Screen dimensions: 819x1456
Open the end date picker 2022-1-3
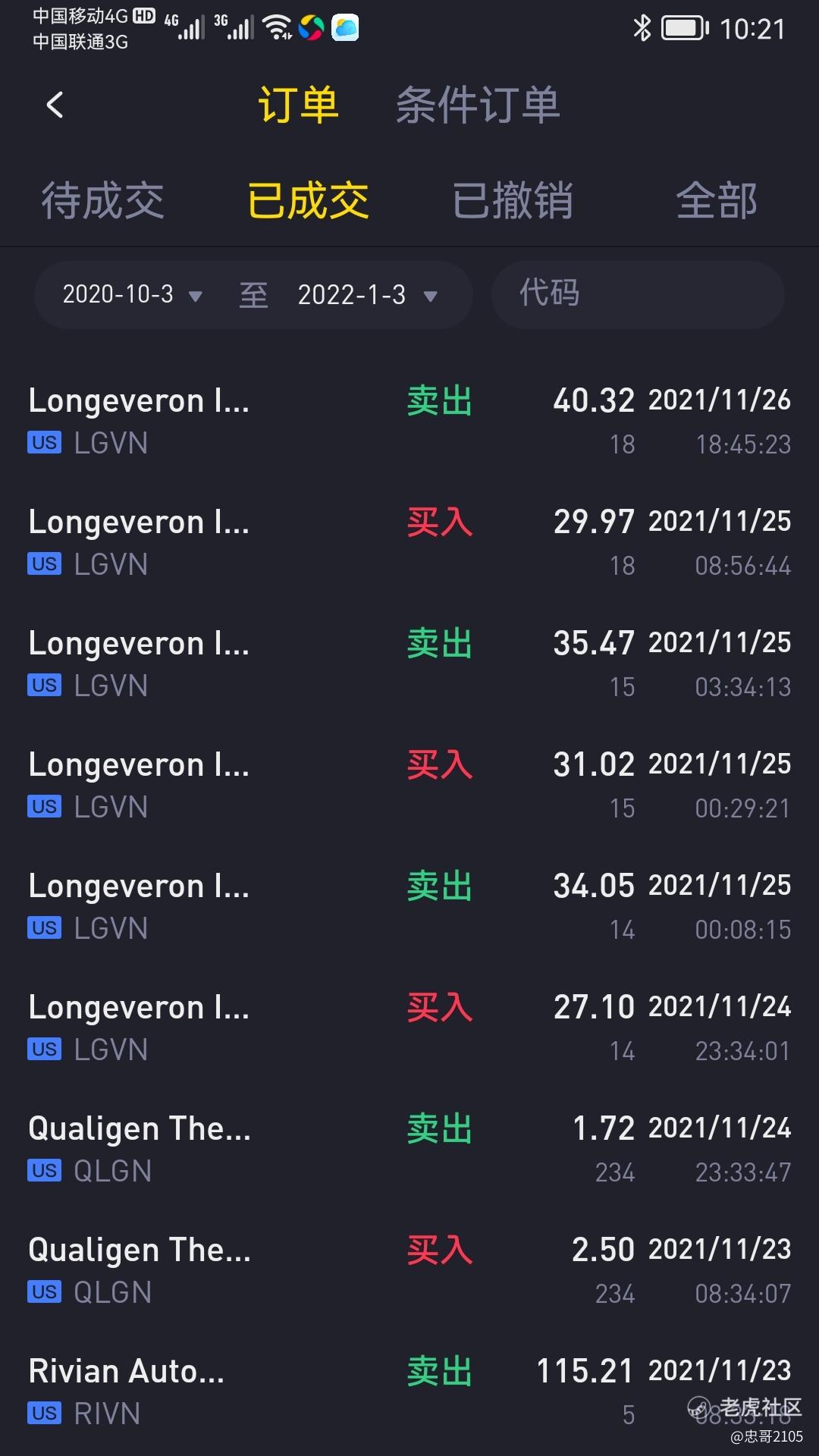pos(368,294)
